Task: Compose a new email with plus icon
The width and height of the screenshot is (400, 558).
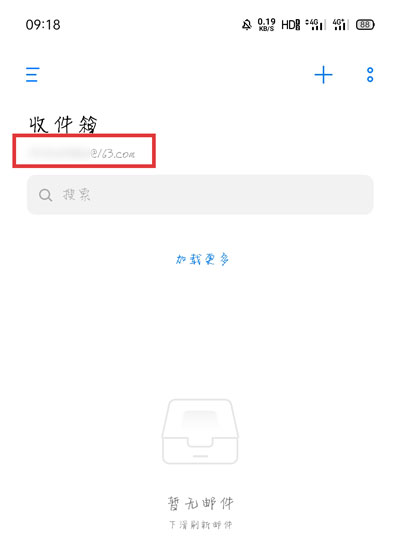Action: [x=323, y=75]
